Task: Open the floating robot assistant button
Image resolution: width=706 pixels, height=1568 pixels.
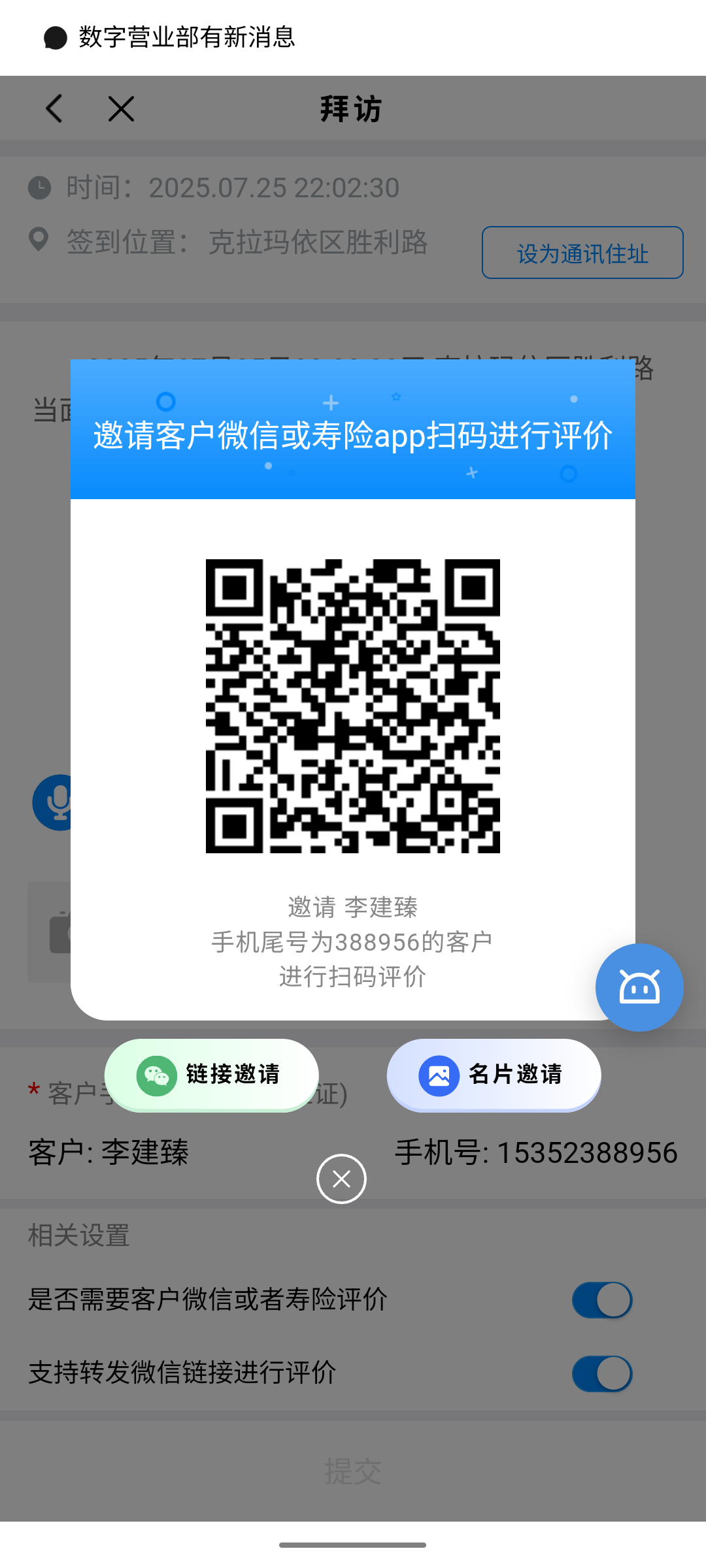Action: pyautogui.click(x=639, y=987)
